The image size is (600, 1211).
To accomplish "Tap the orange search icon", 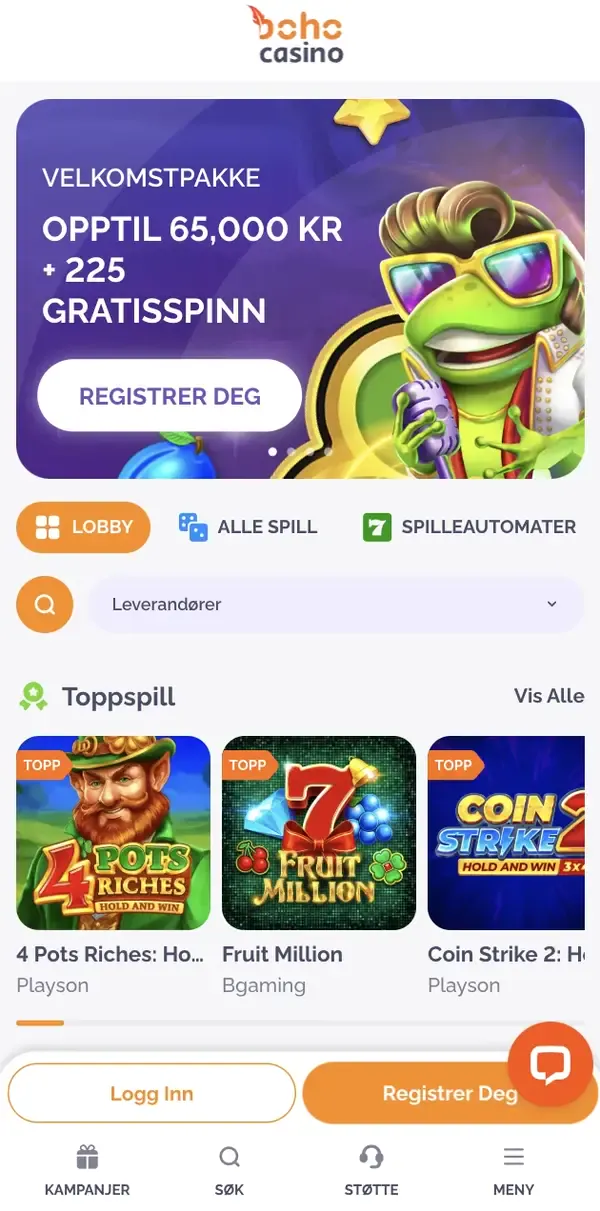I will click(x=45, y=605).
